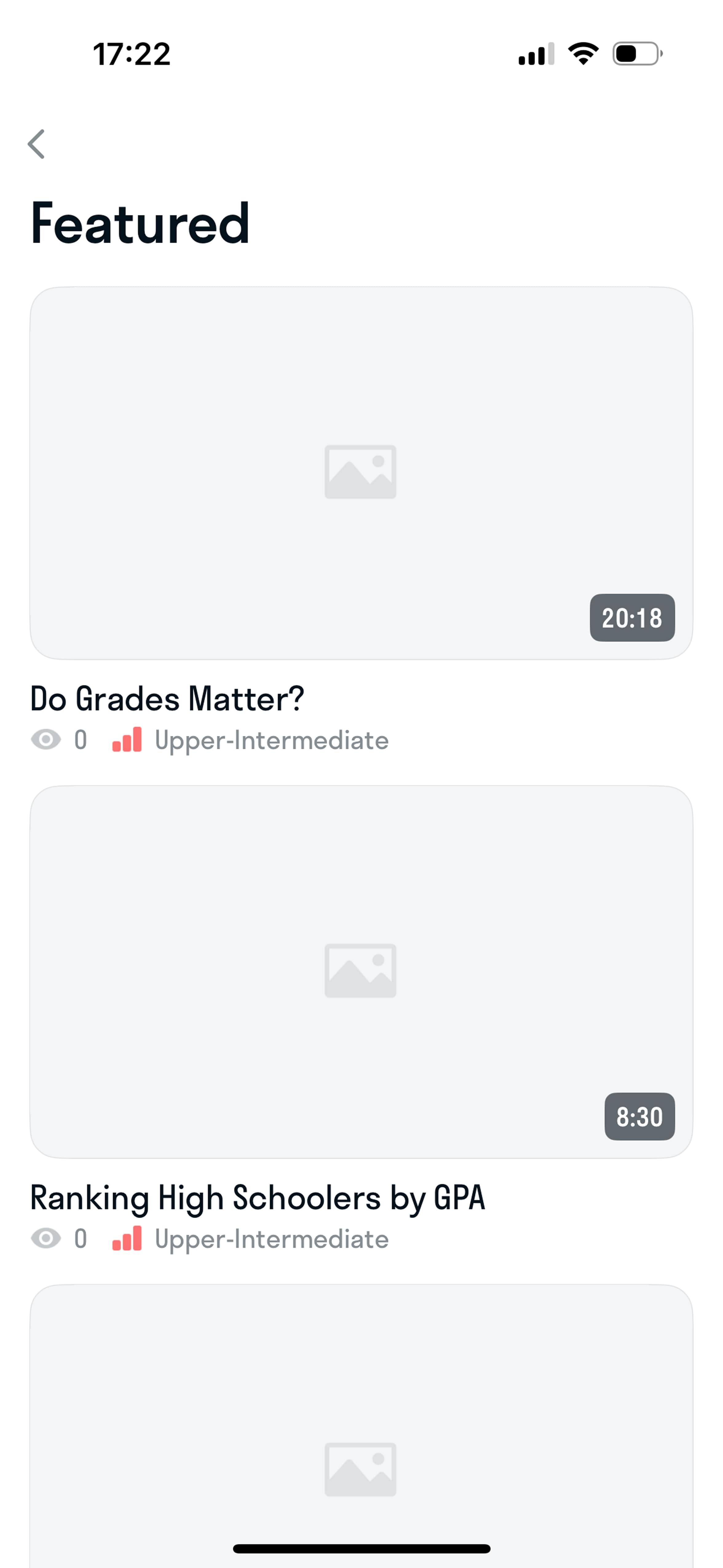Go back using the top-left arrow
The height and width of the screenshot is (1568, 723).
[37, 144]
